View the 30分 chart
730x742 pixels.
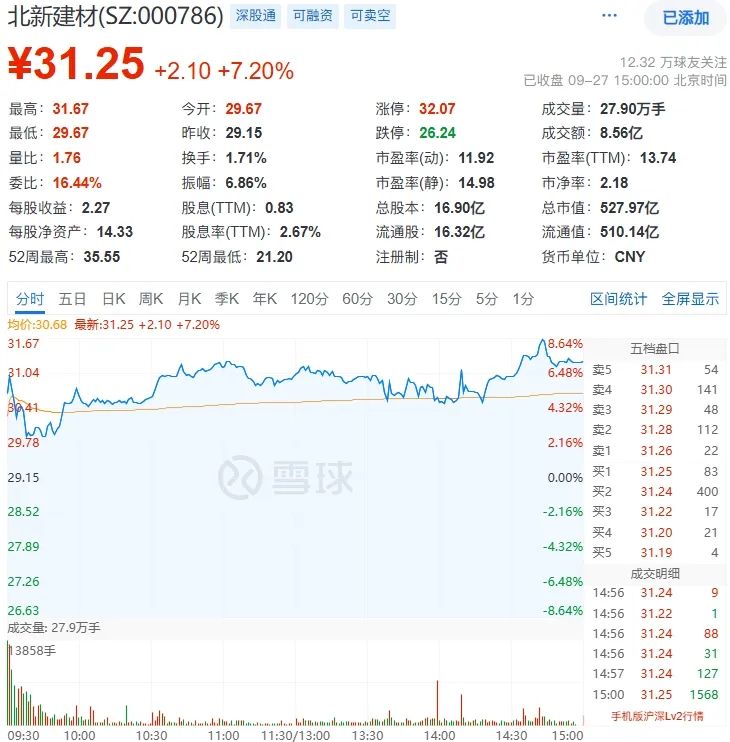[402, 299]
